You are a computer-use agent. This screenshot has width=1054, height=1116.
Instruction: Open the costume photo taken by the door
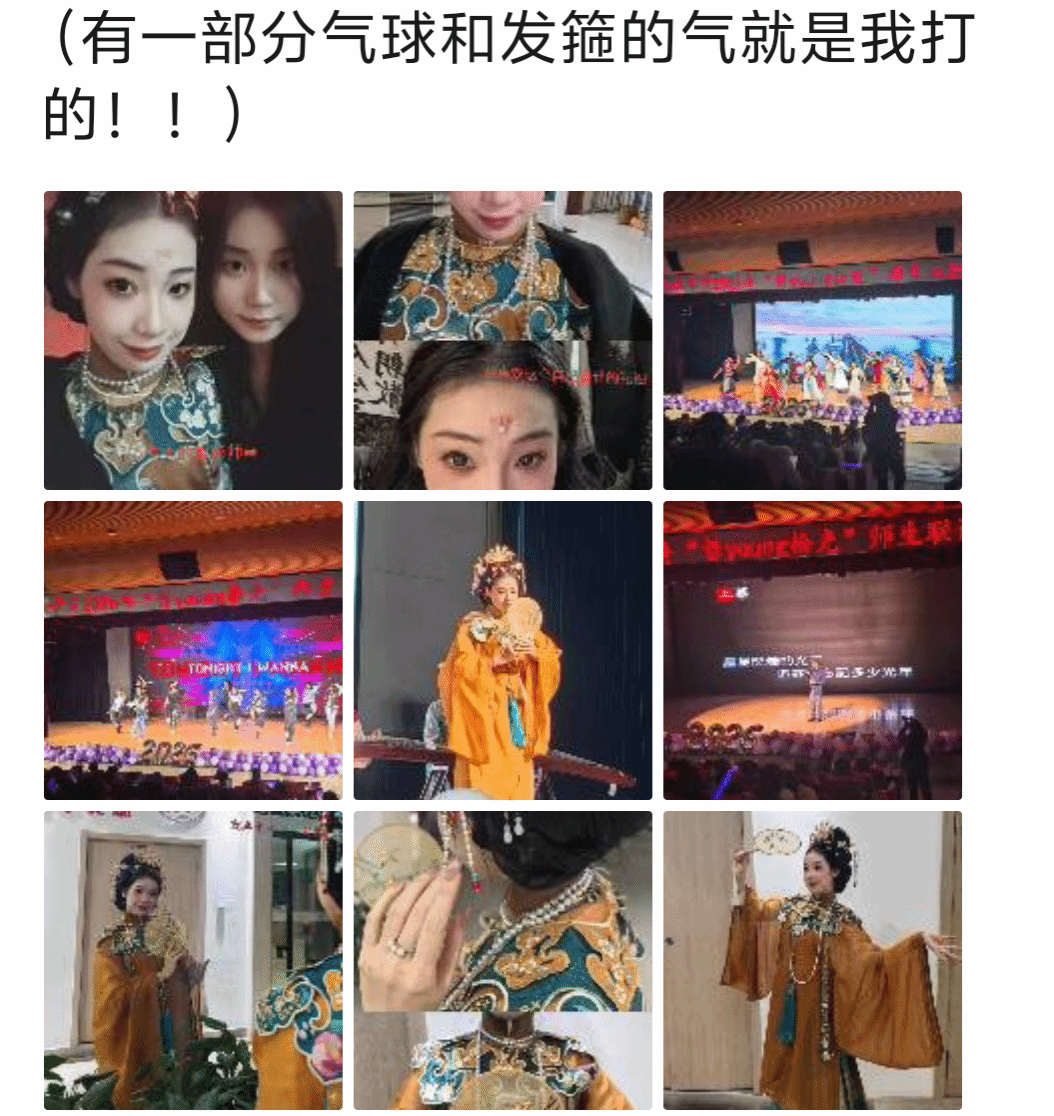click(x=193, y=960)
